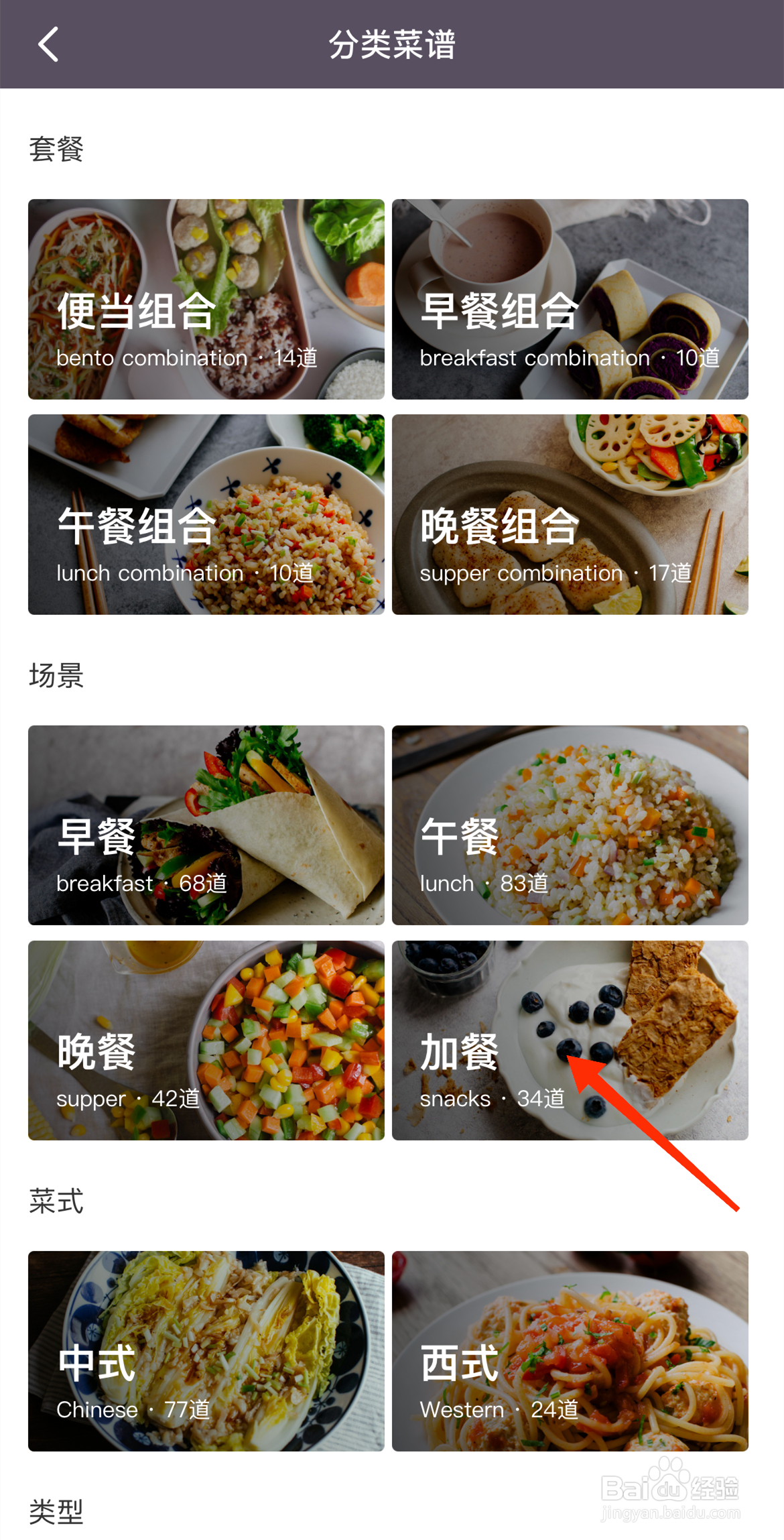Open the bento combination category
The width and height of the screenshot is (784, 1540).
(205, 300)
